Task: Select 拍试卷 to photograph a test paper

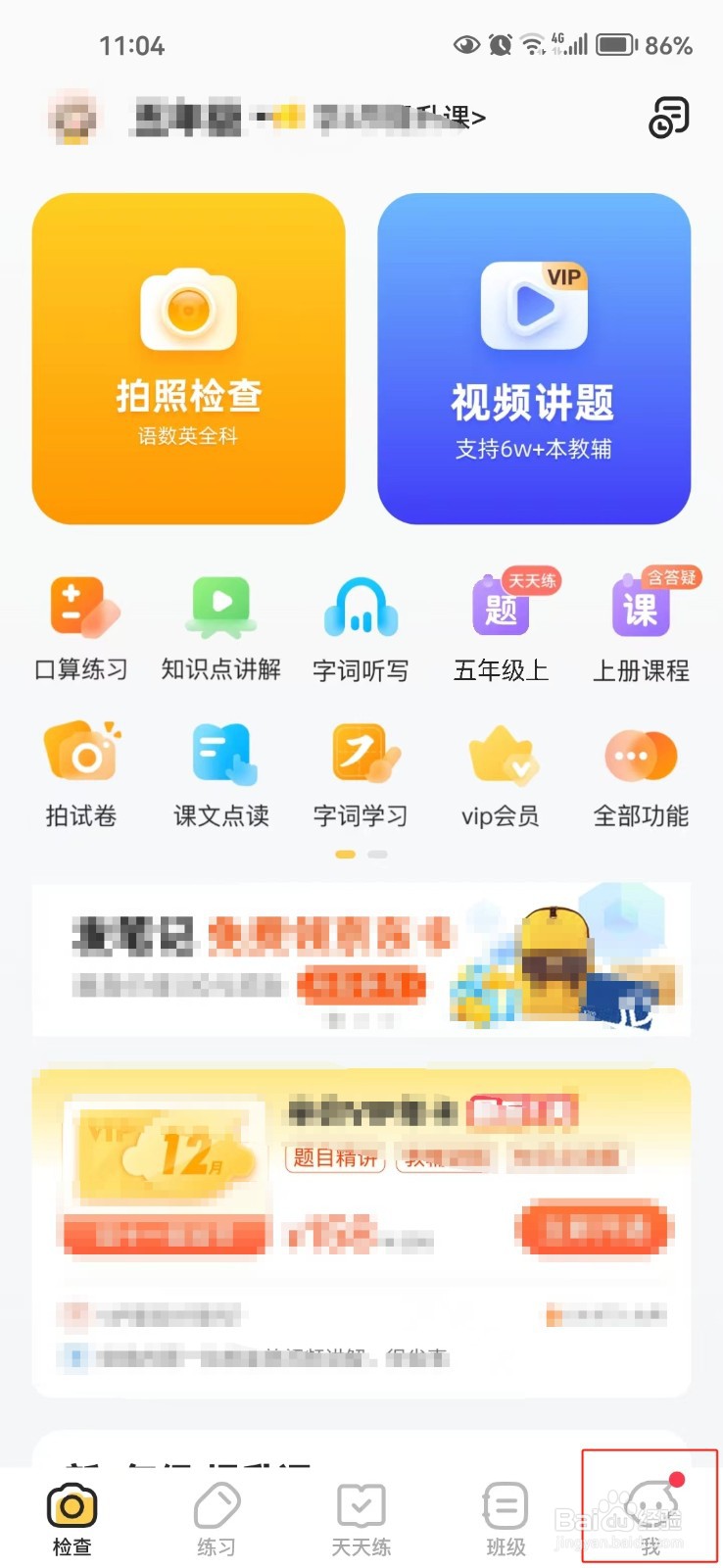Action: point(81,772)
